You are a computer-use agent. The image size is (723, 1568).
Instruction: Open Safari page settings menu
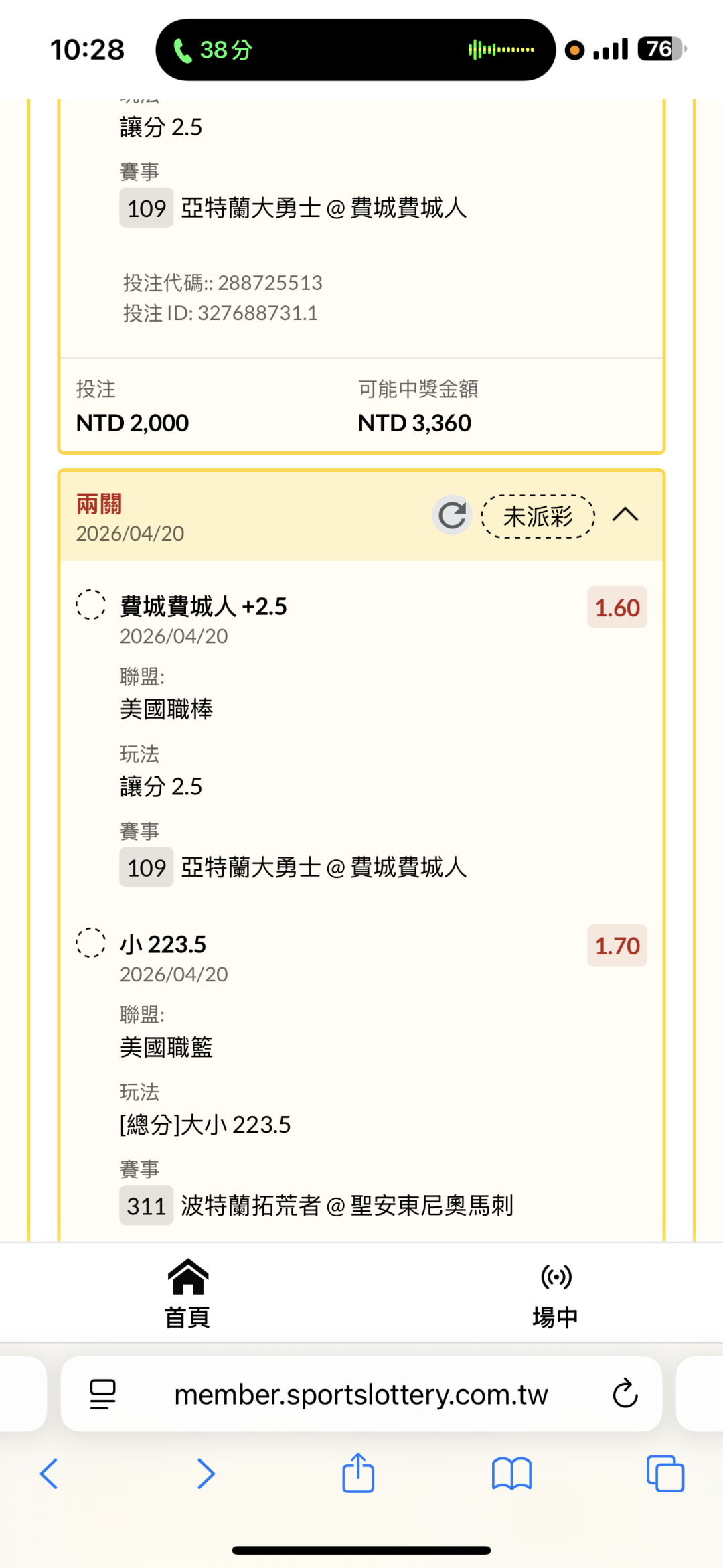pos(102,1395)
